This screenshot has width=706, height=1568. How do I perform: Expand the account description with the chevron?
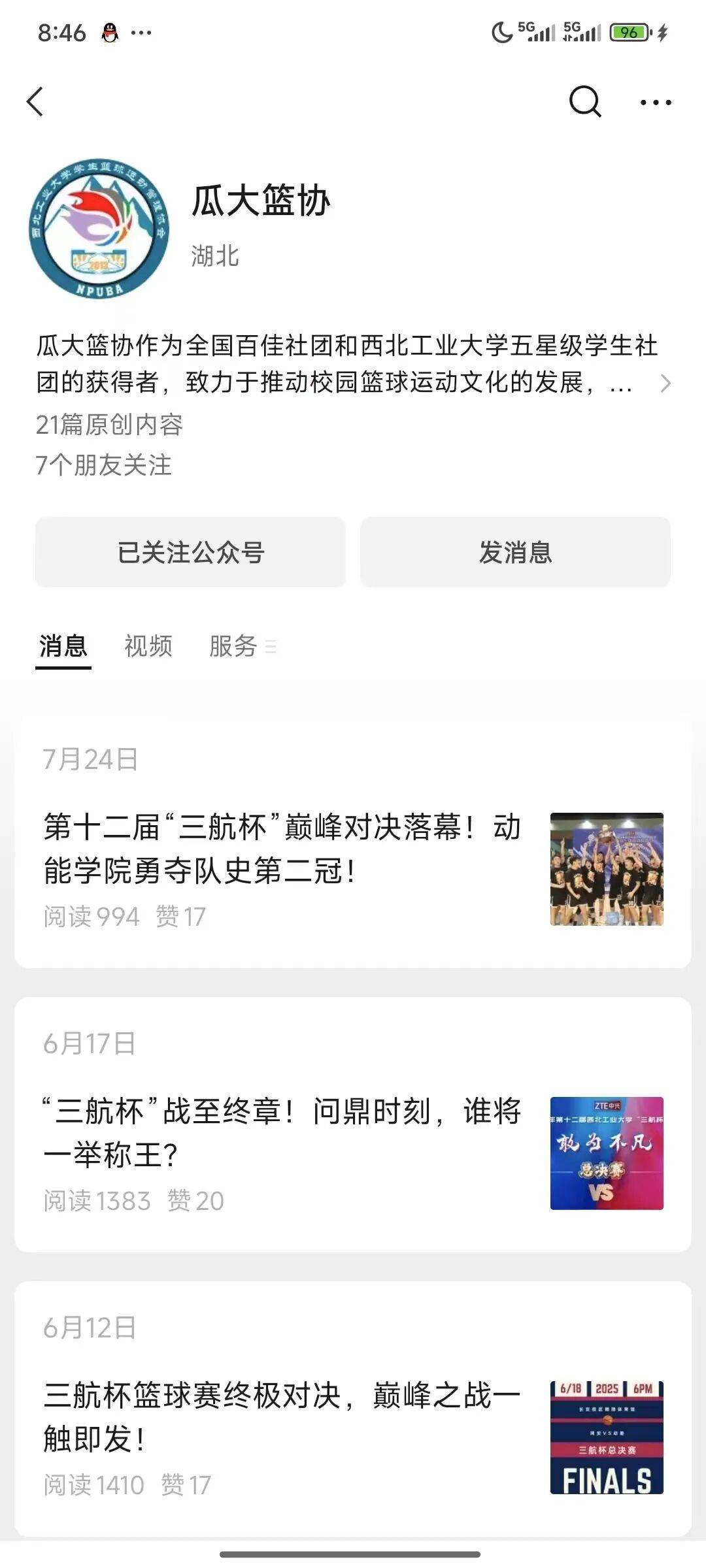pos(665,384)
